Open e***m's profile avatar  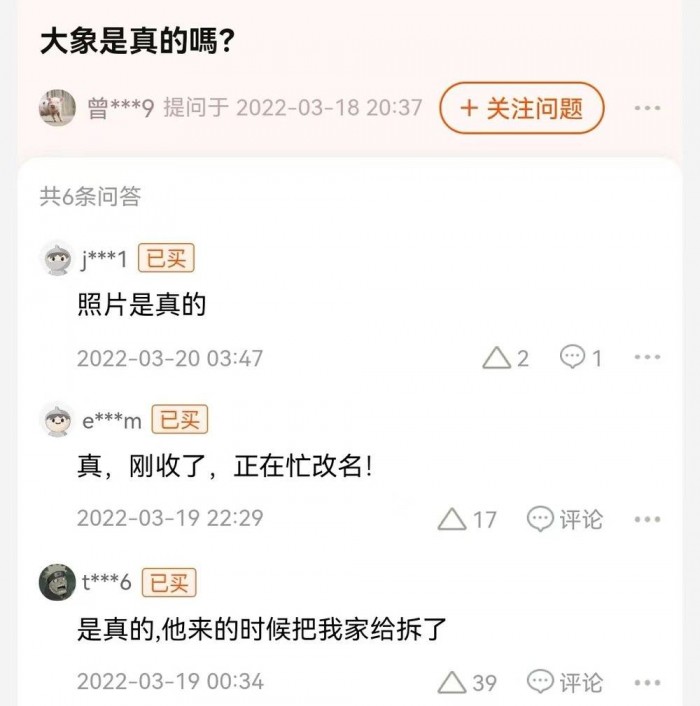coord(56,420)
